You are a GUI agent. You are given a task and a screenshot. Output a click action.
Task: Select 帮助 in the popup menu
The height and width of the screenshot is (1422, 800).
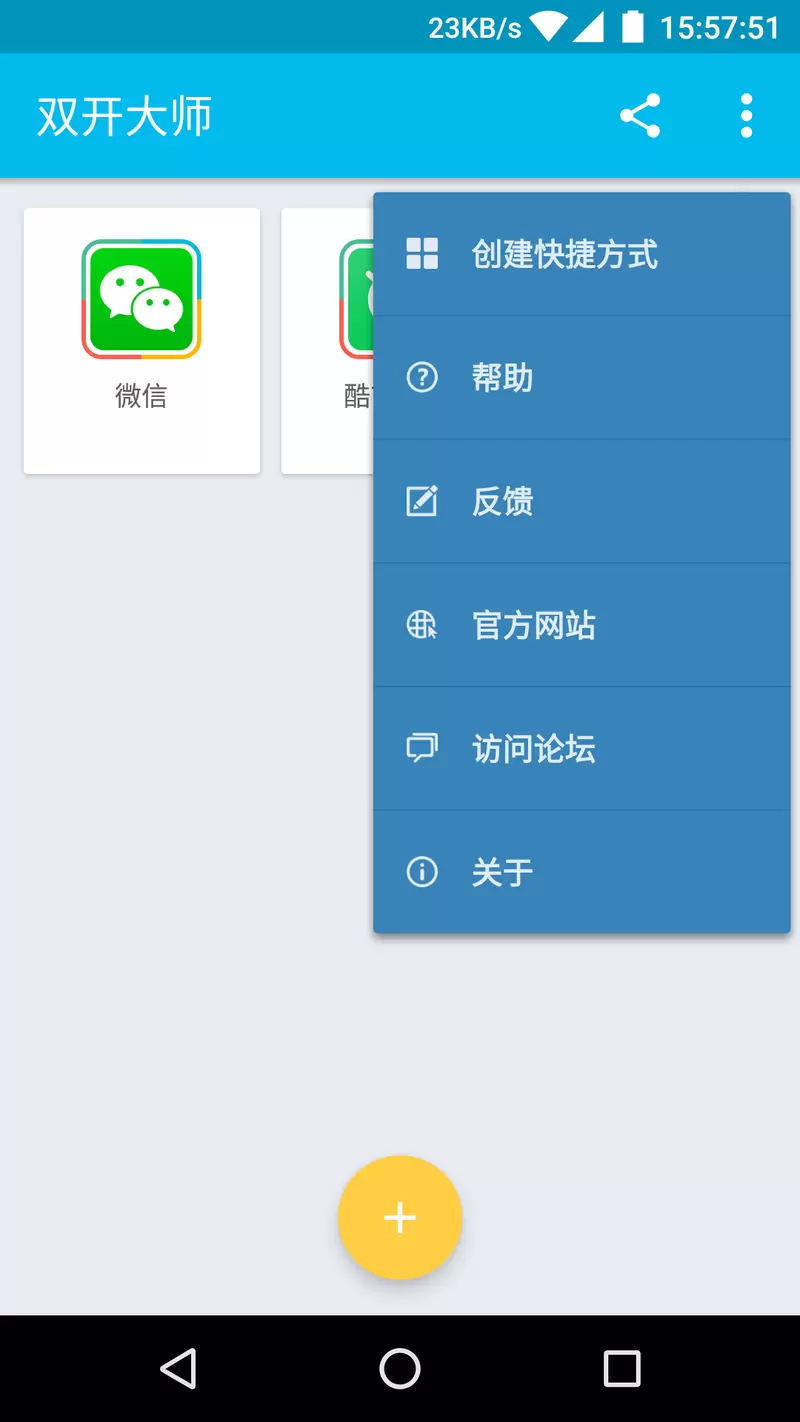tap(502, 377)
